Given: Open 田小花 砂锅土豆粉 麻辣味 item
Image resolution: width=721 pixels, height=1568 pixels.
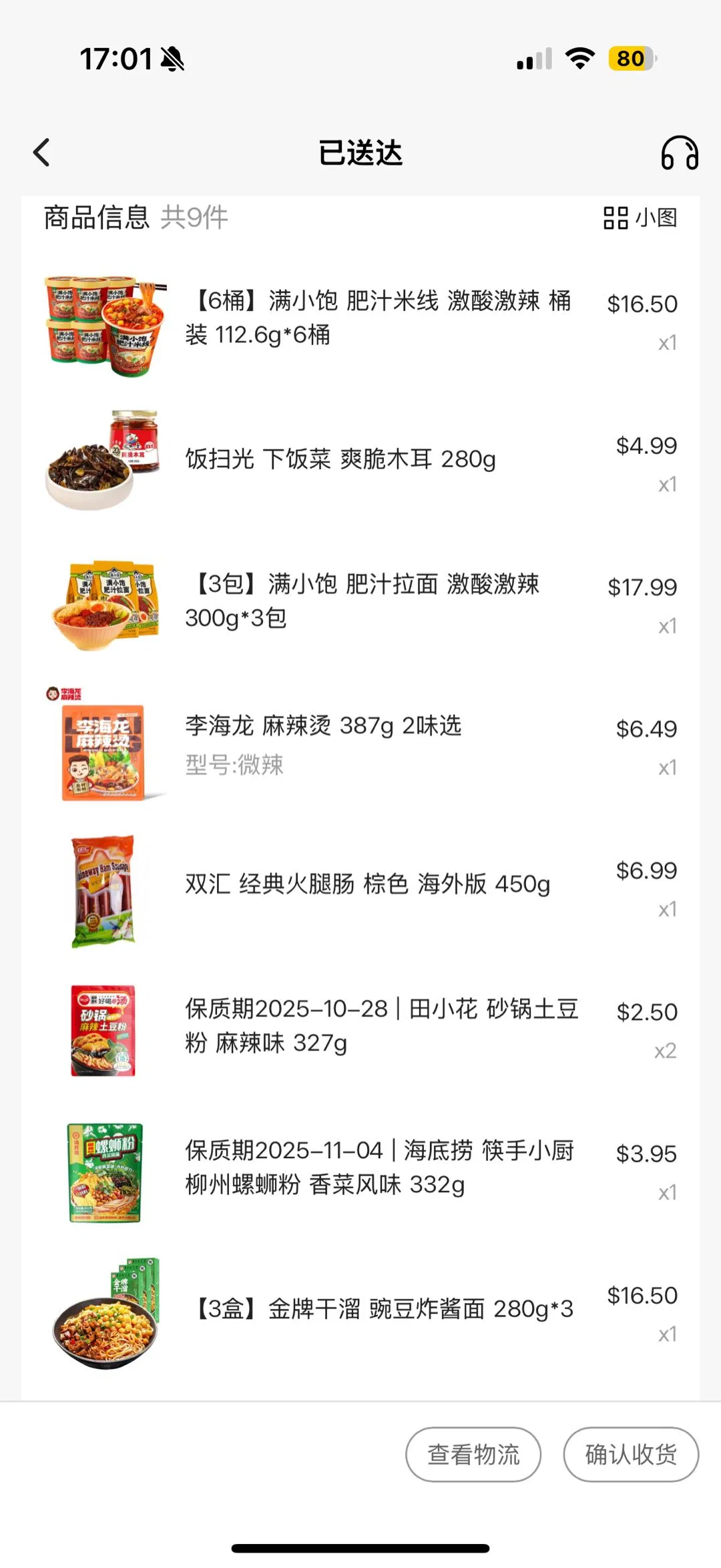Looking at the screenshot, I should (x=381, y=1025).
